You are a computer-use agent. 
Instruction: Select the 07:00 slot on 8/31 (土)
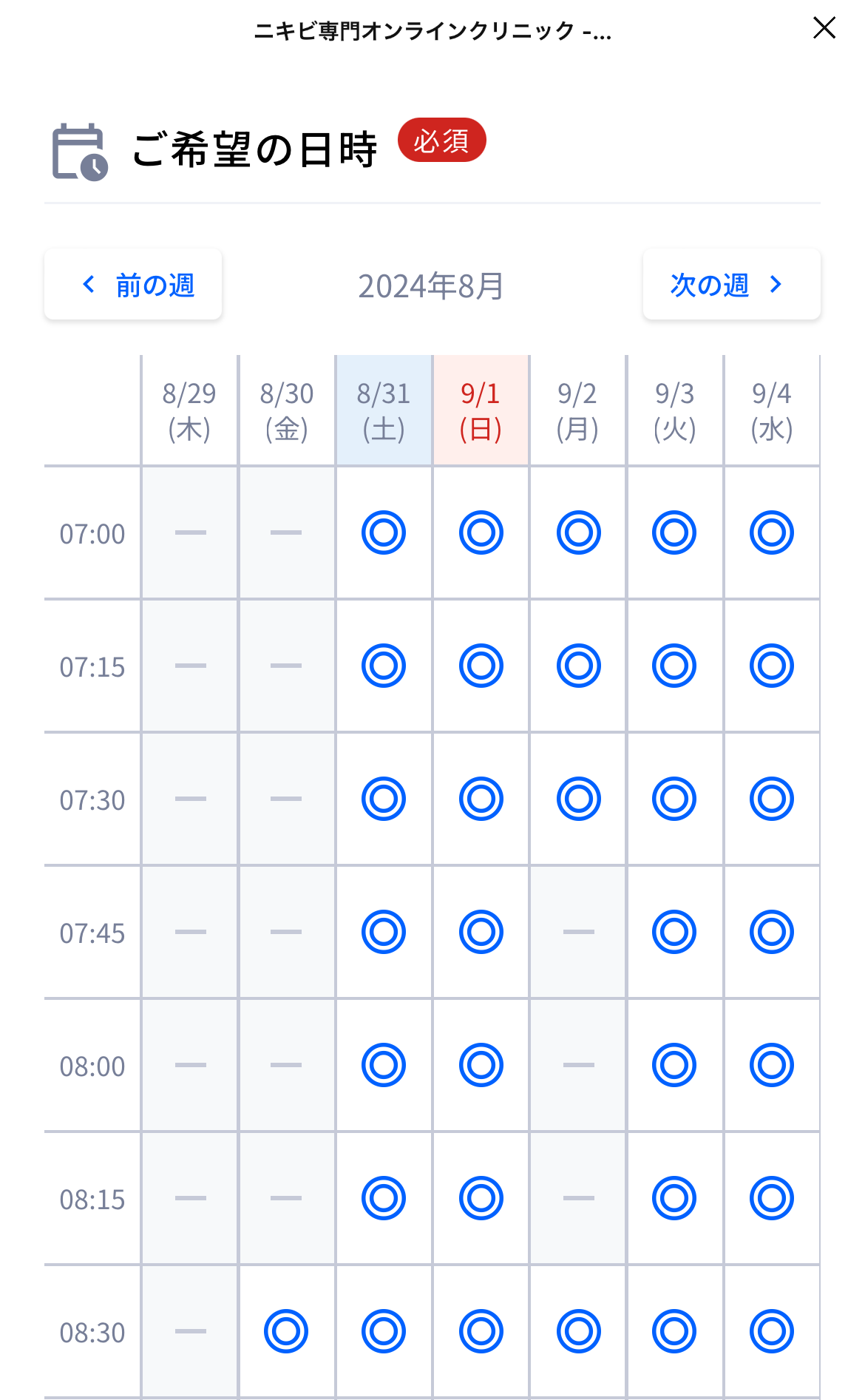coord(384,532)
